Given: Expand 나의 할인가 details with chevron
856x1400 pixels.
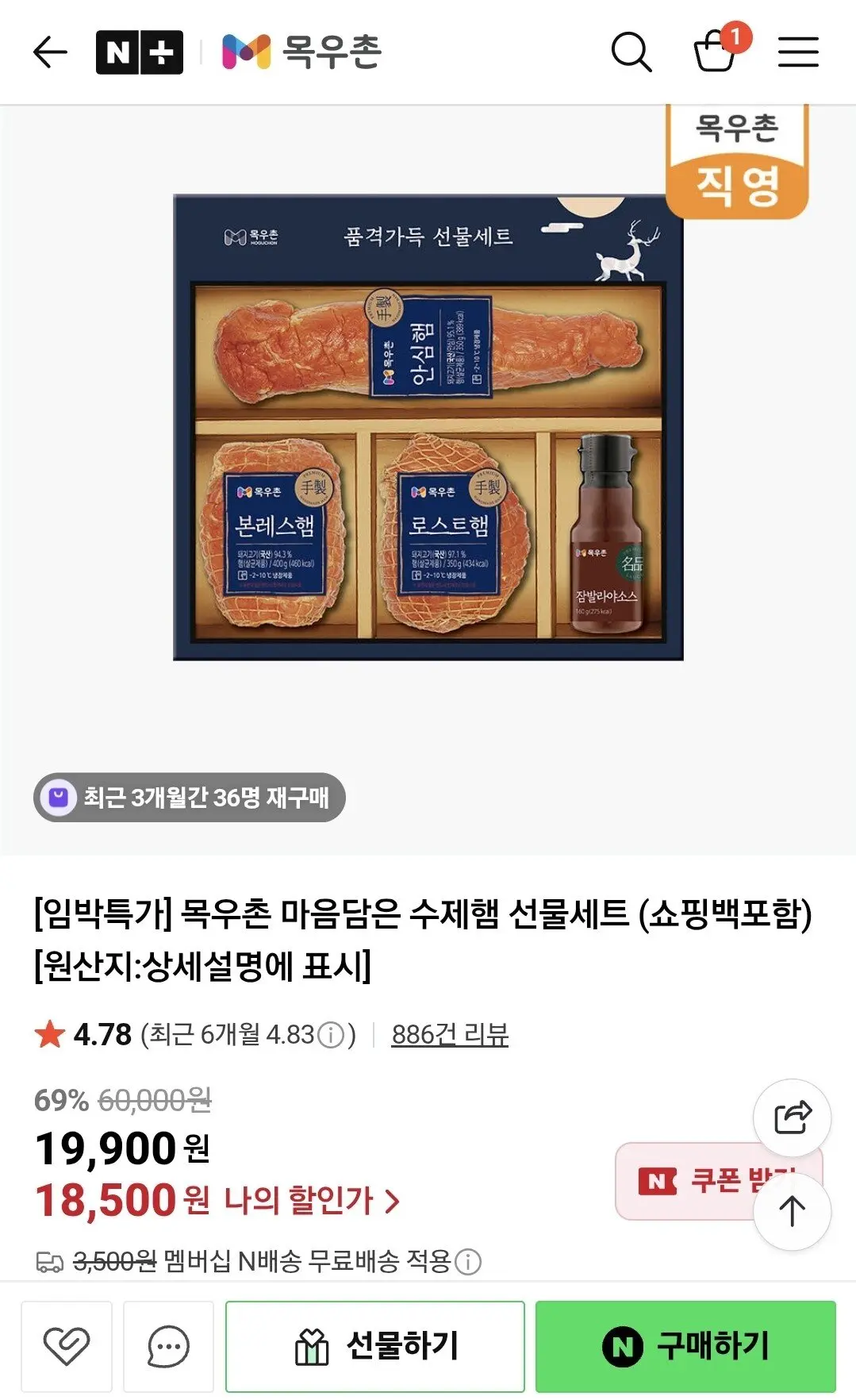Looking at the screenshot, I should [393, 1202].
